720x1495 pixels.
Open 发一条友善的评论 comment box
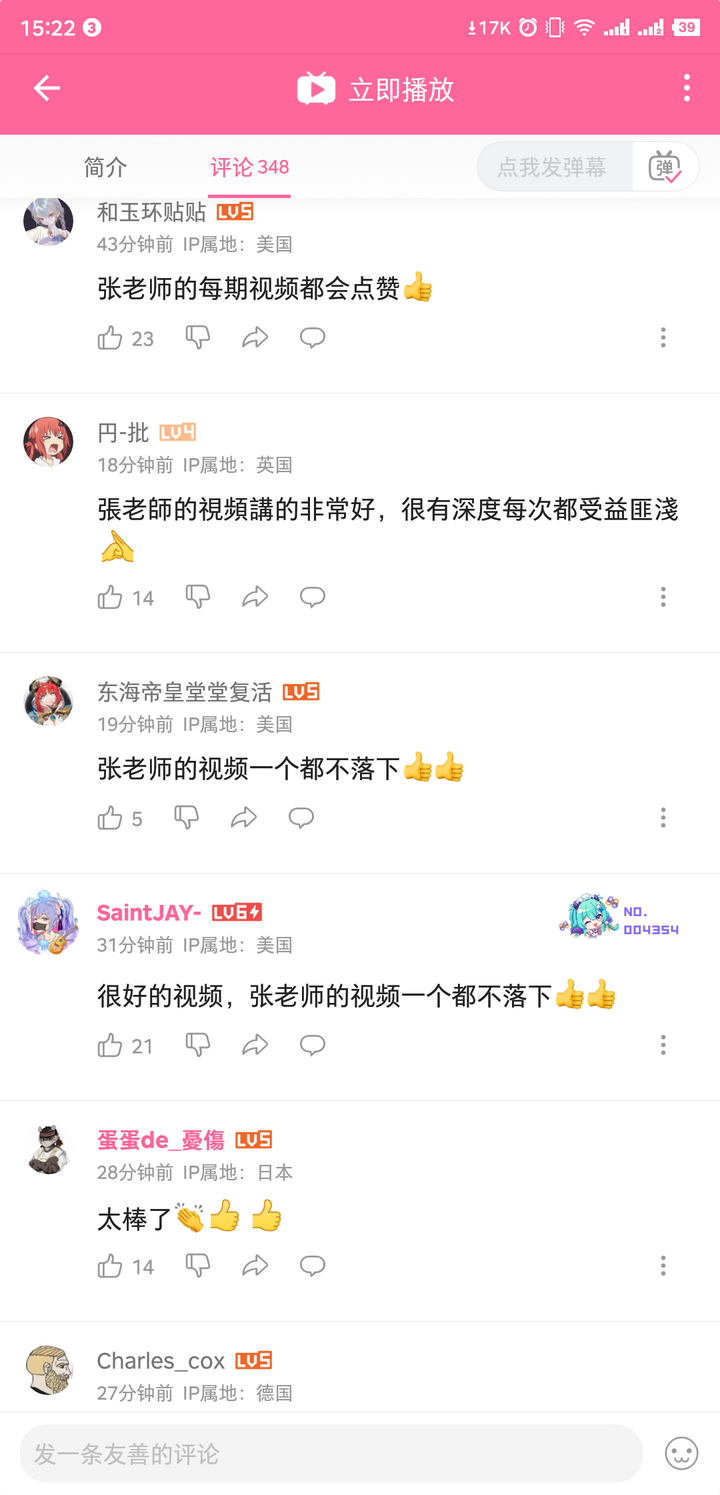(x=330, y=1453)
